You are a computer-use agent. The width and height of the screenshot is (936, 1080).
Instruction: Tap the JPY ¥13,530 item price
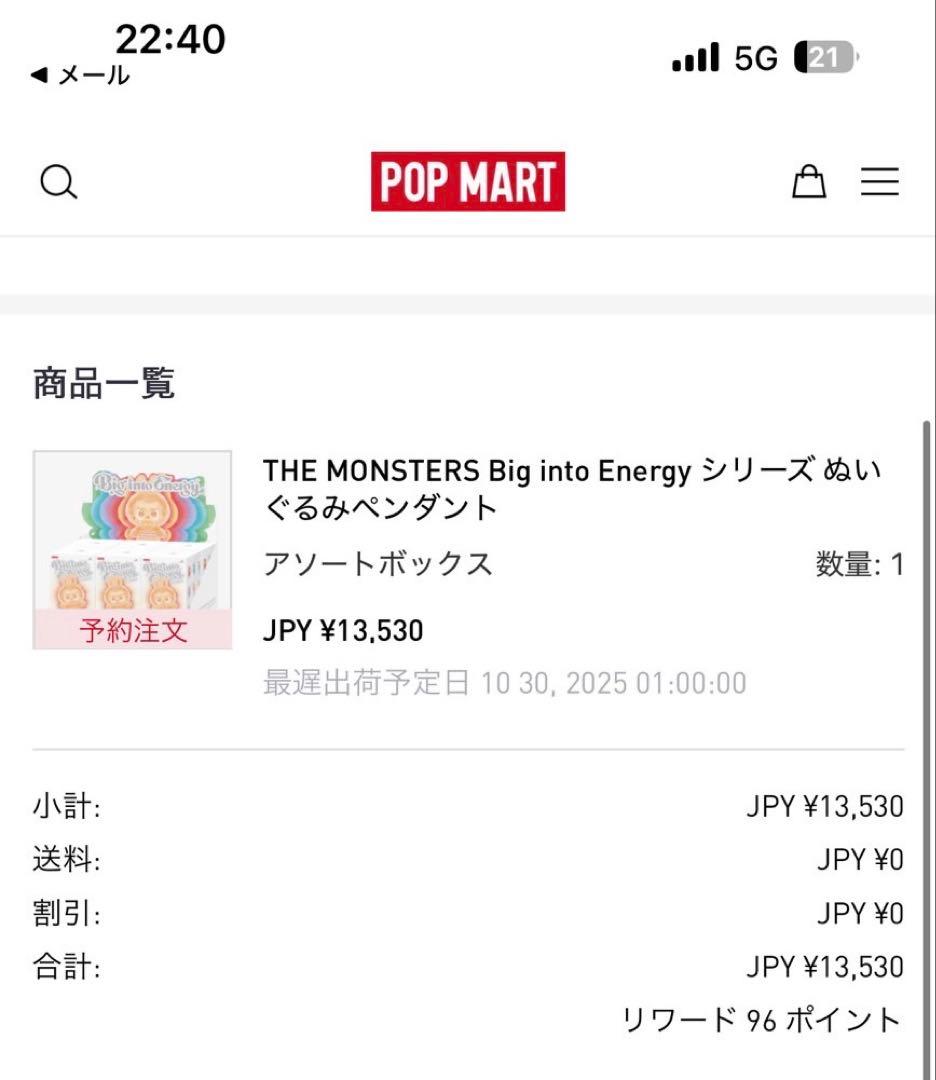click(342, 630)
